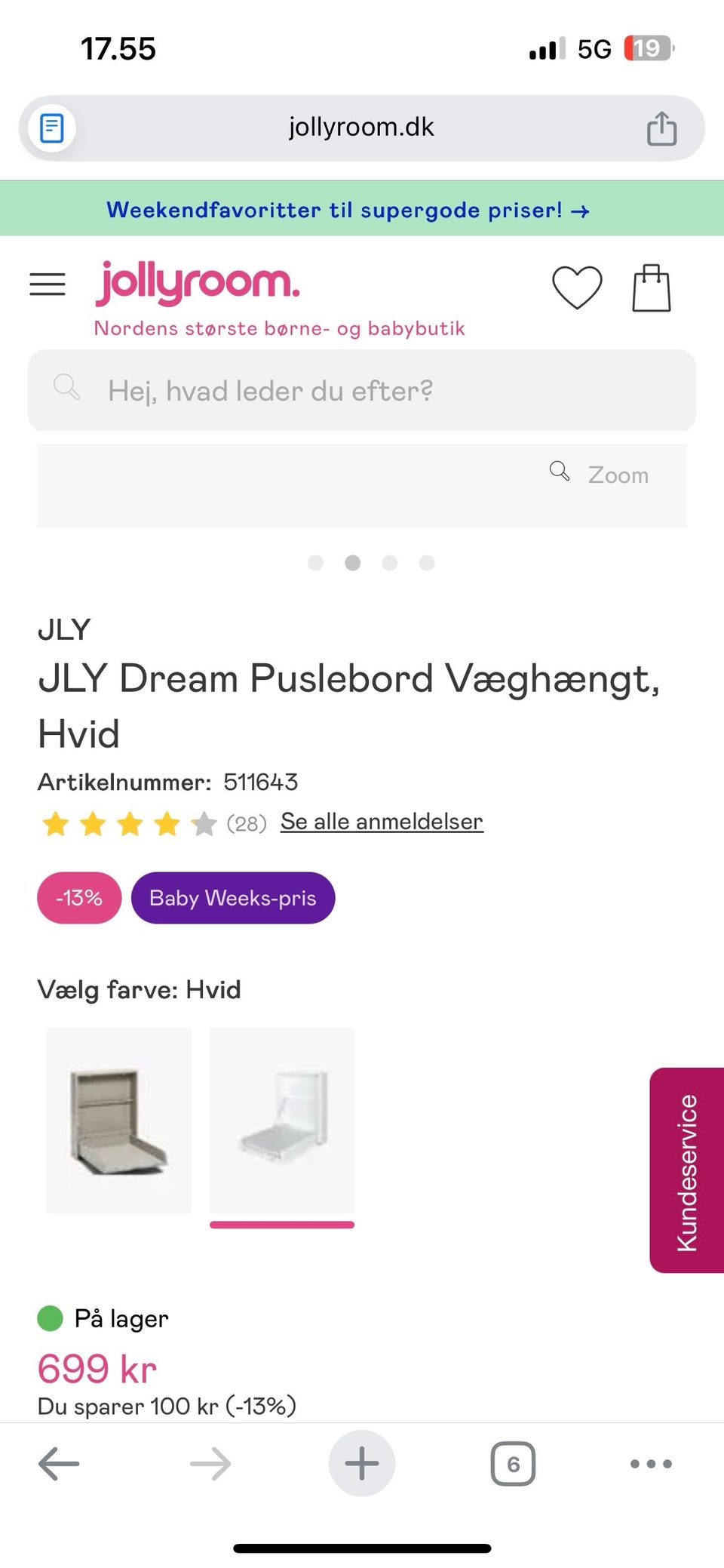View the six open tabs

tap(513, 1464)
